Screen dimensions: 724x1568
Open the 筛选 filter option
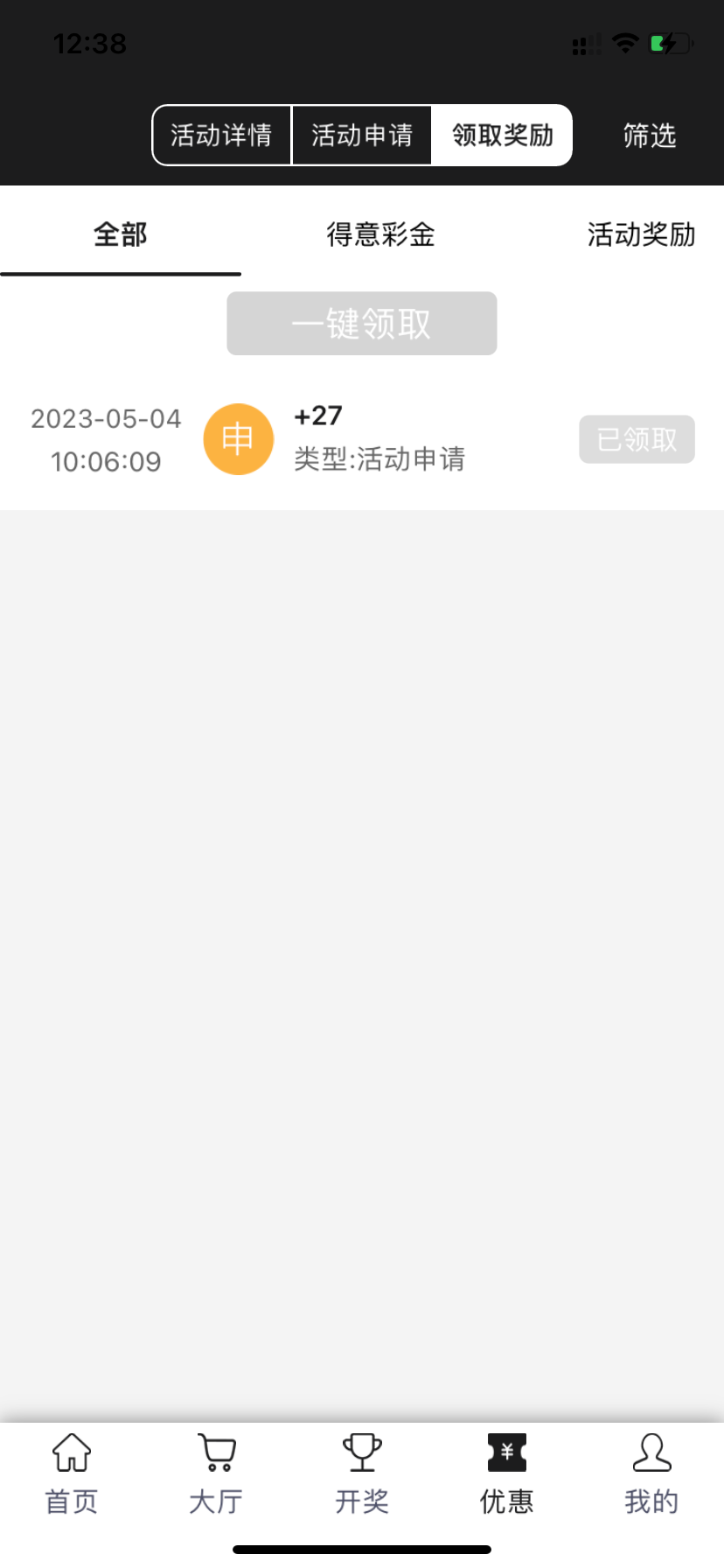click(650, 136)
